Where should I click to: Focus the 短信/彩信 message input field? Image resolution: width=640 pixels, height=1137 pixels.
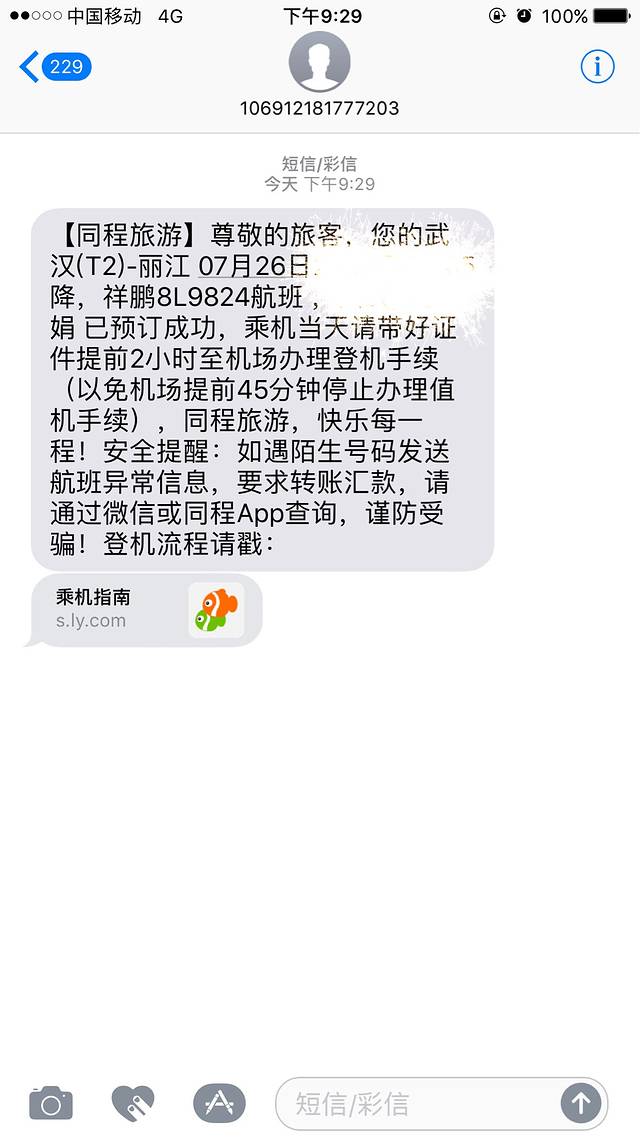click(x=415, y=1104)
